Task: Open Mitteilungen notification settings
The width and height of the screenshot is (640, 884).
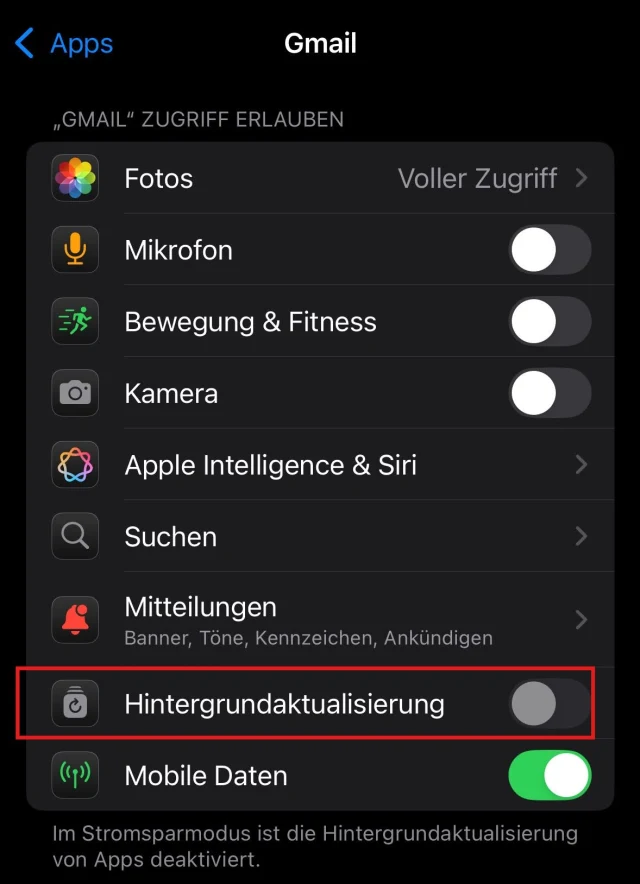Action: [320, 620]
